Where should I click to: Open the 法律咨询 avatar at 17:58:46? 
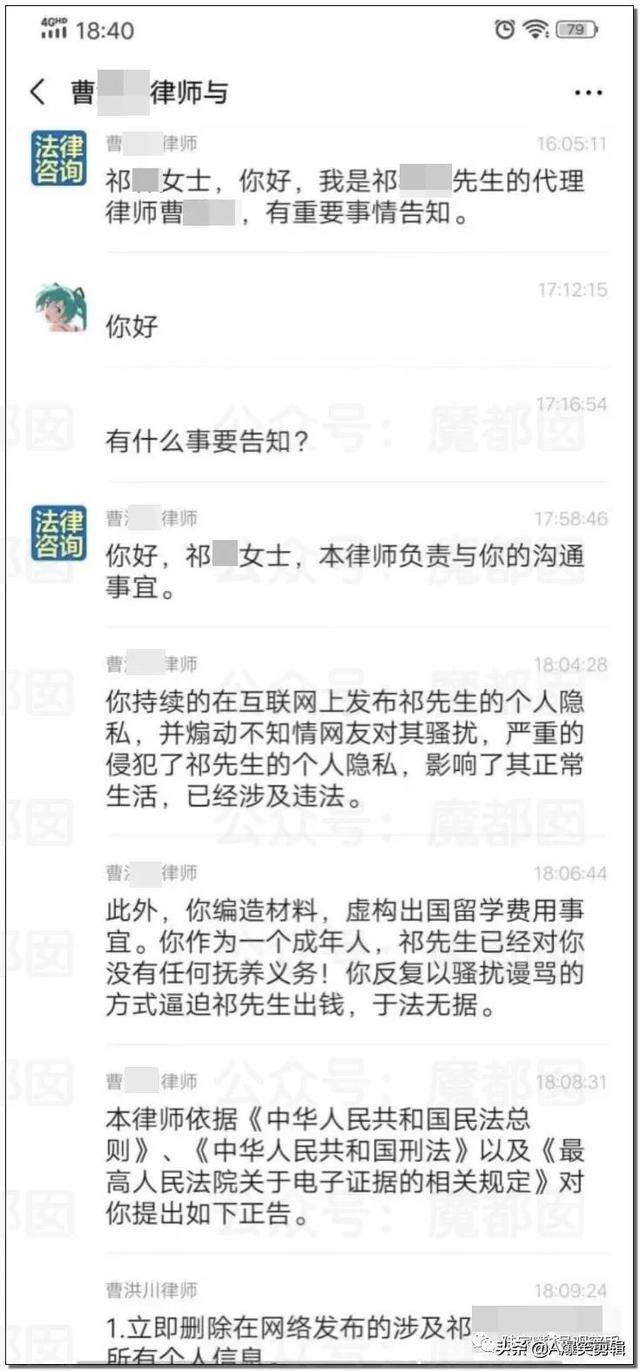coord(59,535)
